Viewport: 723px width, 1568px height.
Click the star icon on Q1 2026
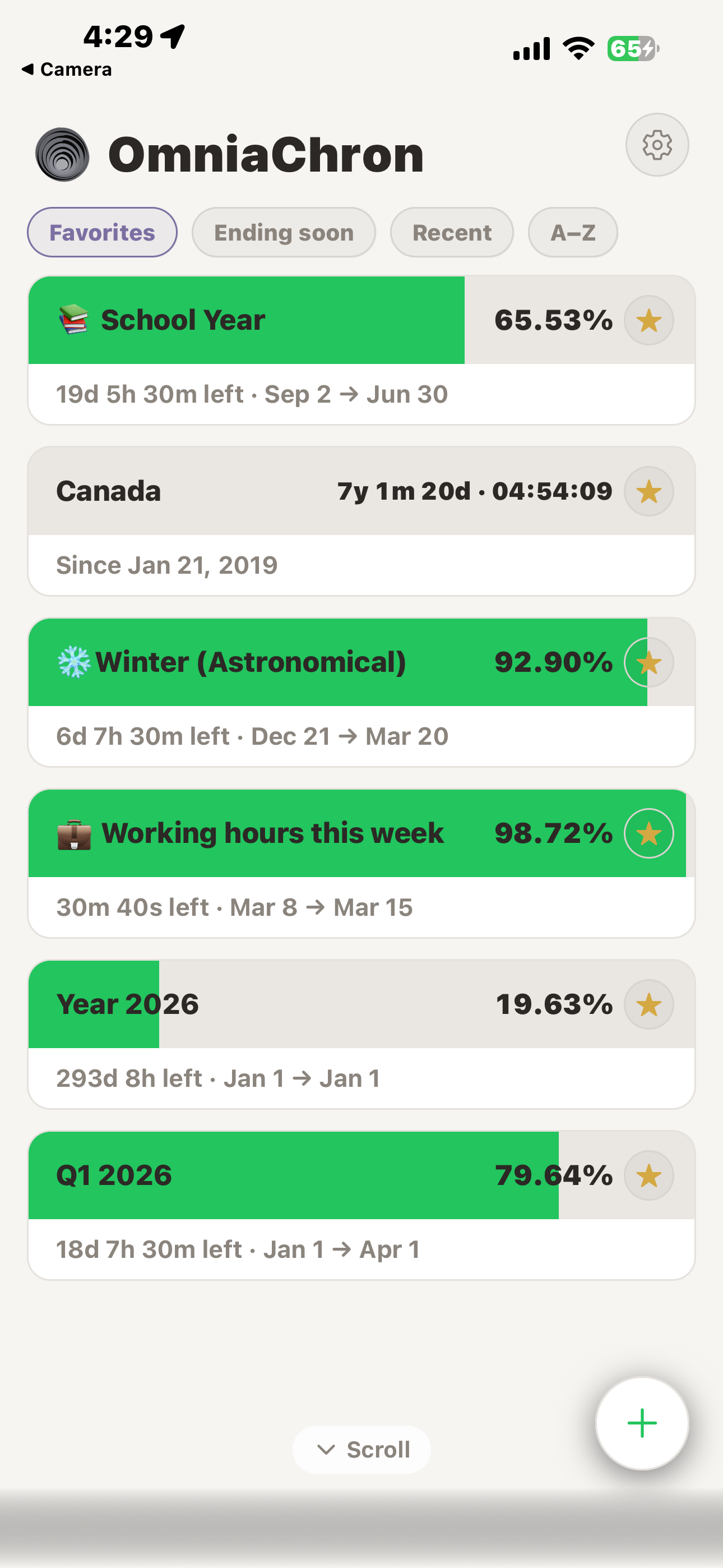648,1175
